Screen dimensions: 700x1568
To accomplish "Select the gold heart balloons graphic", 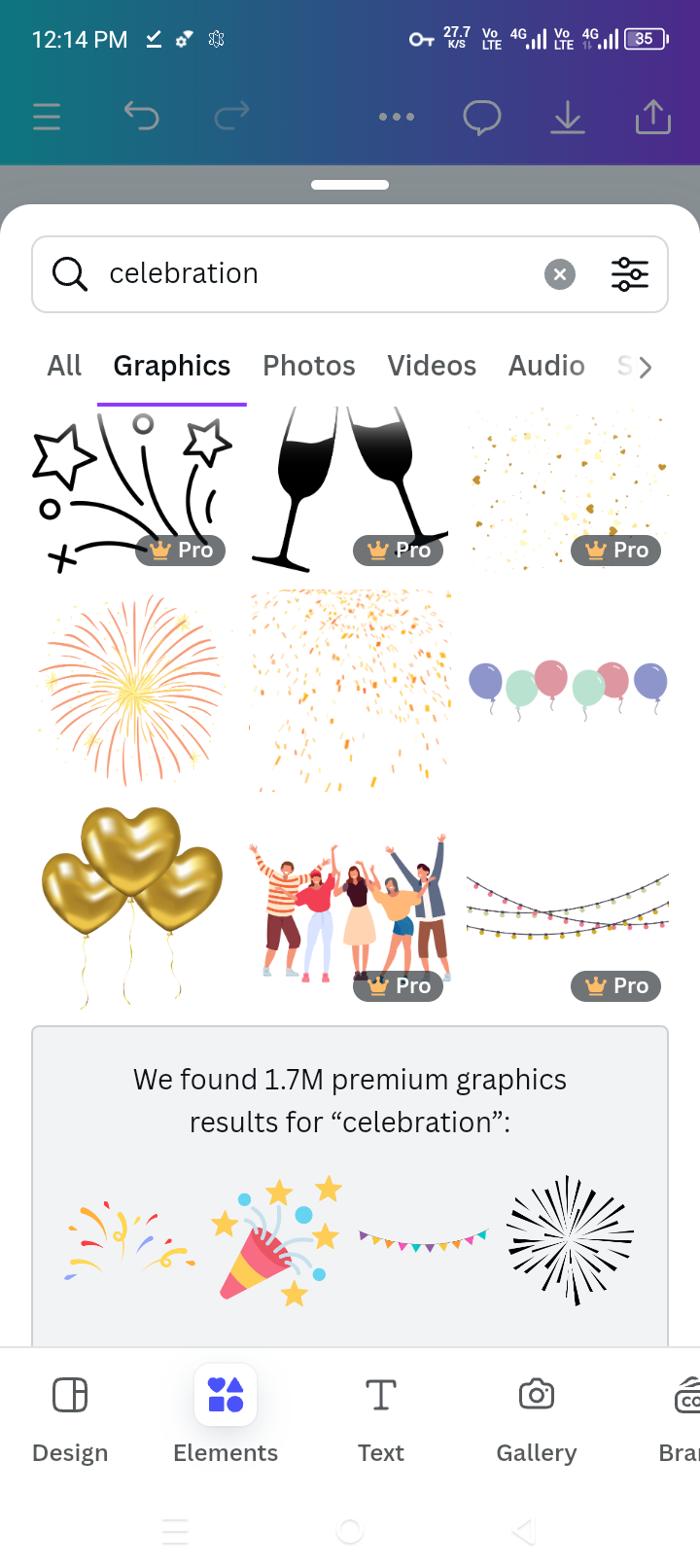I will tap(132, 907).
